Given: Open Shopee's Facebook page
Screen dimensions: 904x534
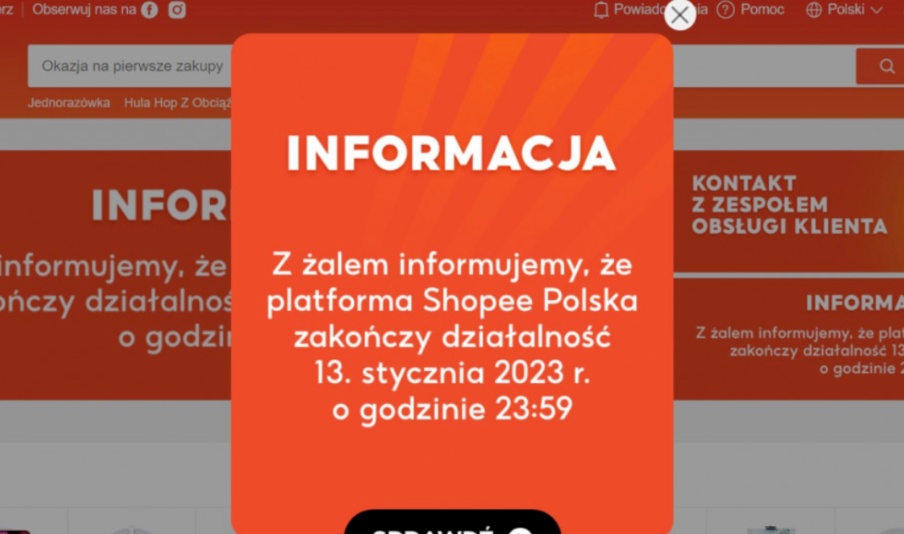Looking at the screenshot, I should (150, 10).
